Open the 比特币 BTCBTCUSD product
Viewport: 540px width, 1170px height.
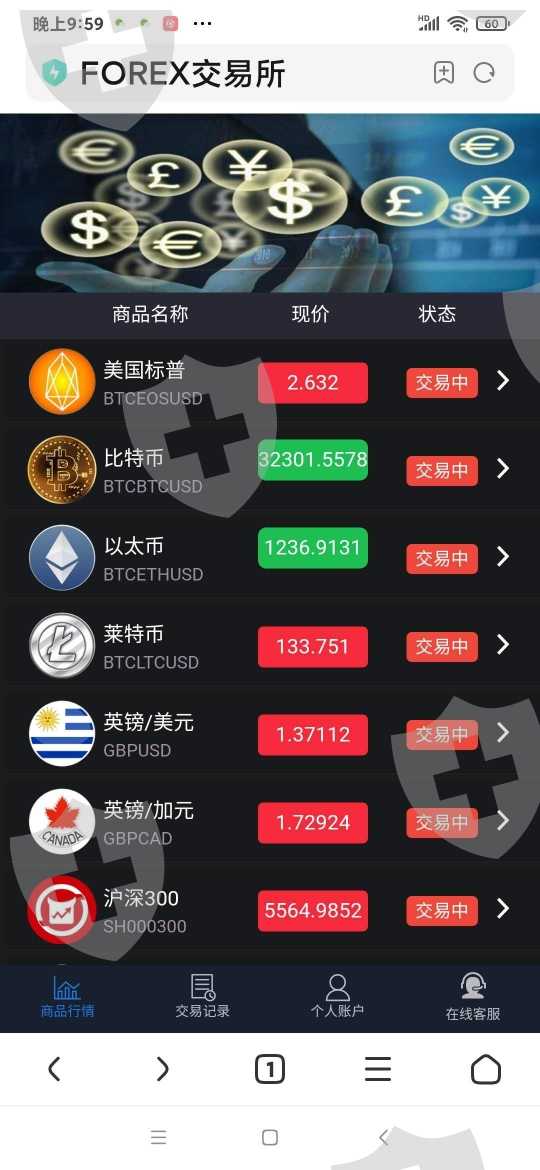270,469
